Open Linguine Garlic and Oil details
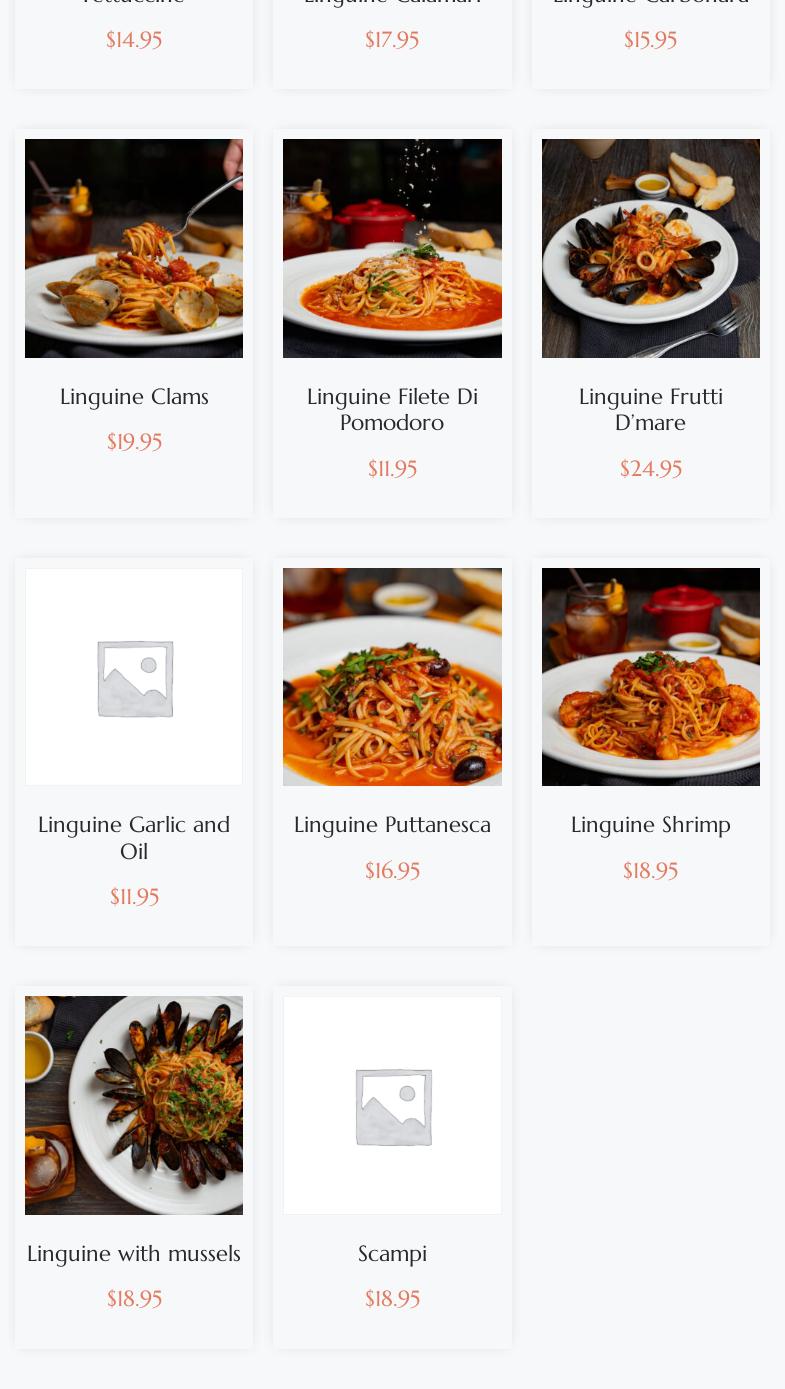Image resolution: width=785 pixels, height=1389 pixels. (134, 677)
